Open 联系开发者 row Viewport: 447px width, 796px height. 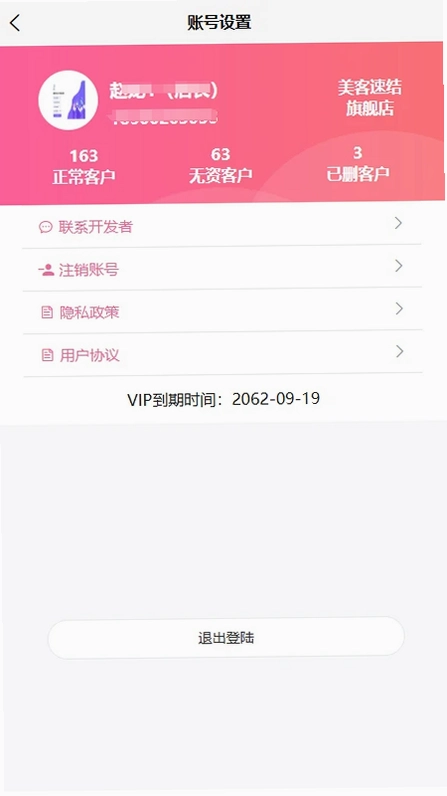pos(222,225)
